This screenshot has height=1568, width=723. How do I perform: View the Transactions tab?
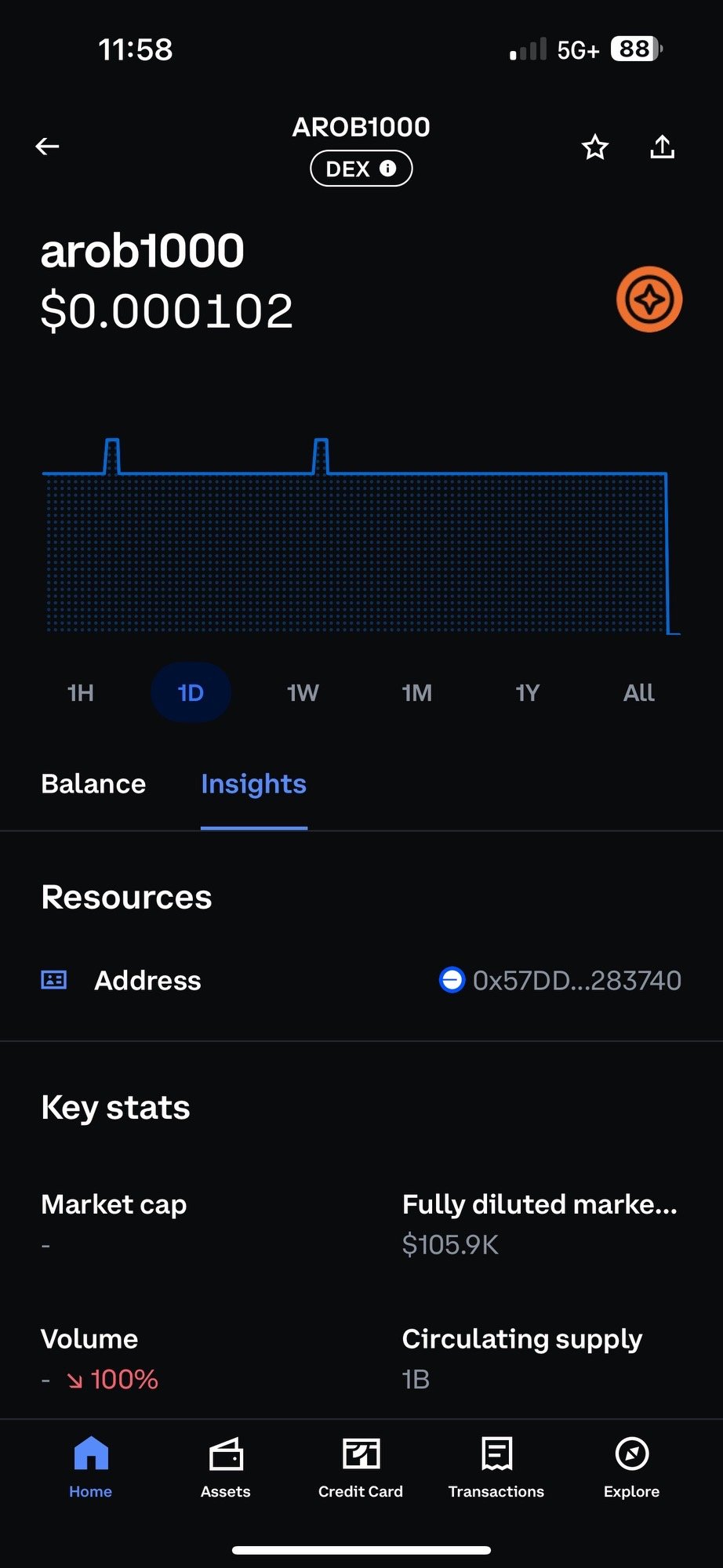[x=496, y=1466]
